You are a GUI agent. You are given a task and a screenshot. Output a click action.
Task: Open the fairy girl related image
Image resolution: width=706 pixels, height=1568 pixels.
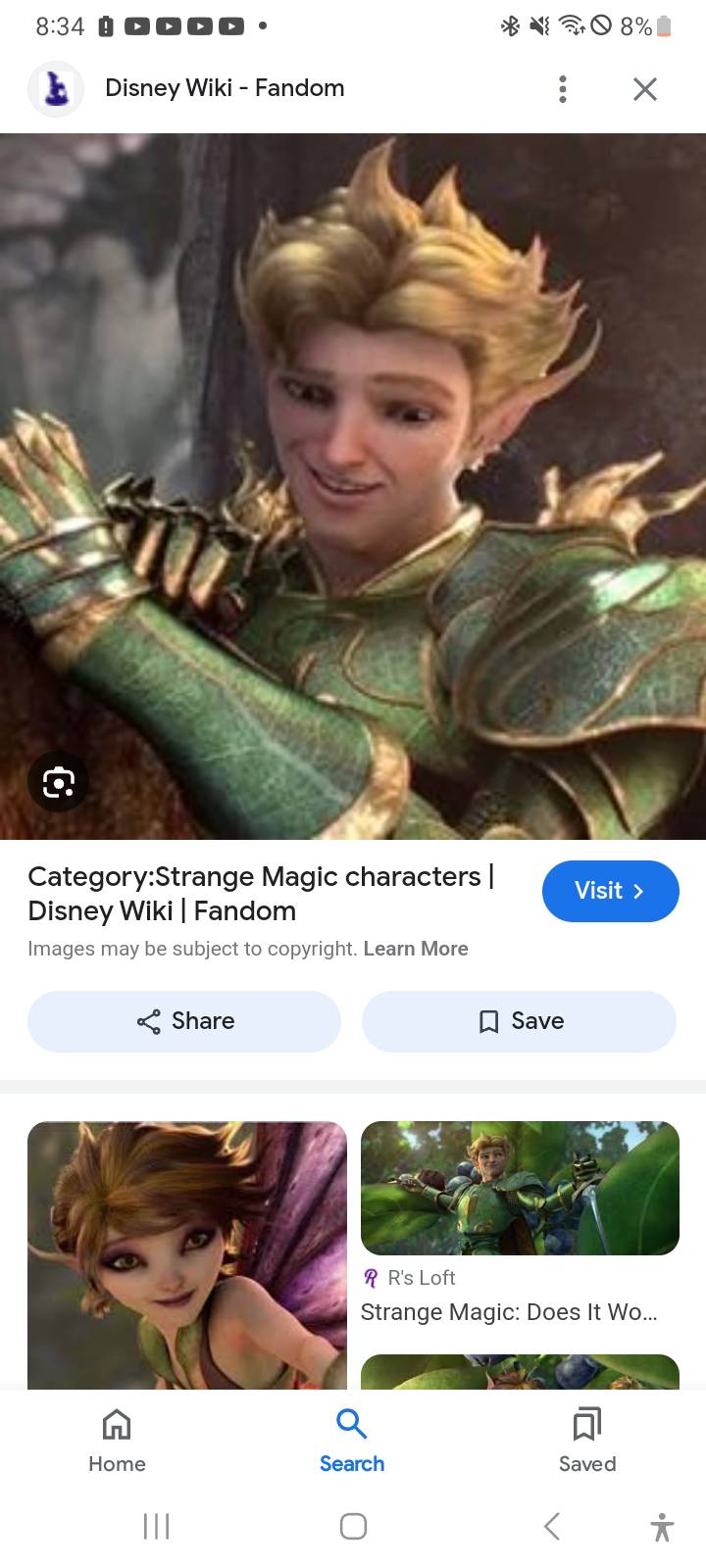(x=186, y=1254)
